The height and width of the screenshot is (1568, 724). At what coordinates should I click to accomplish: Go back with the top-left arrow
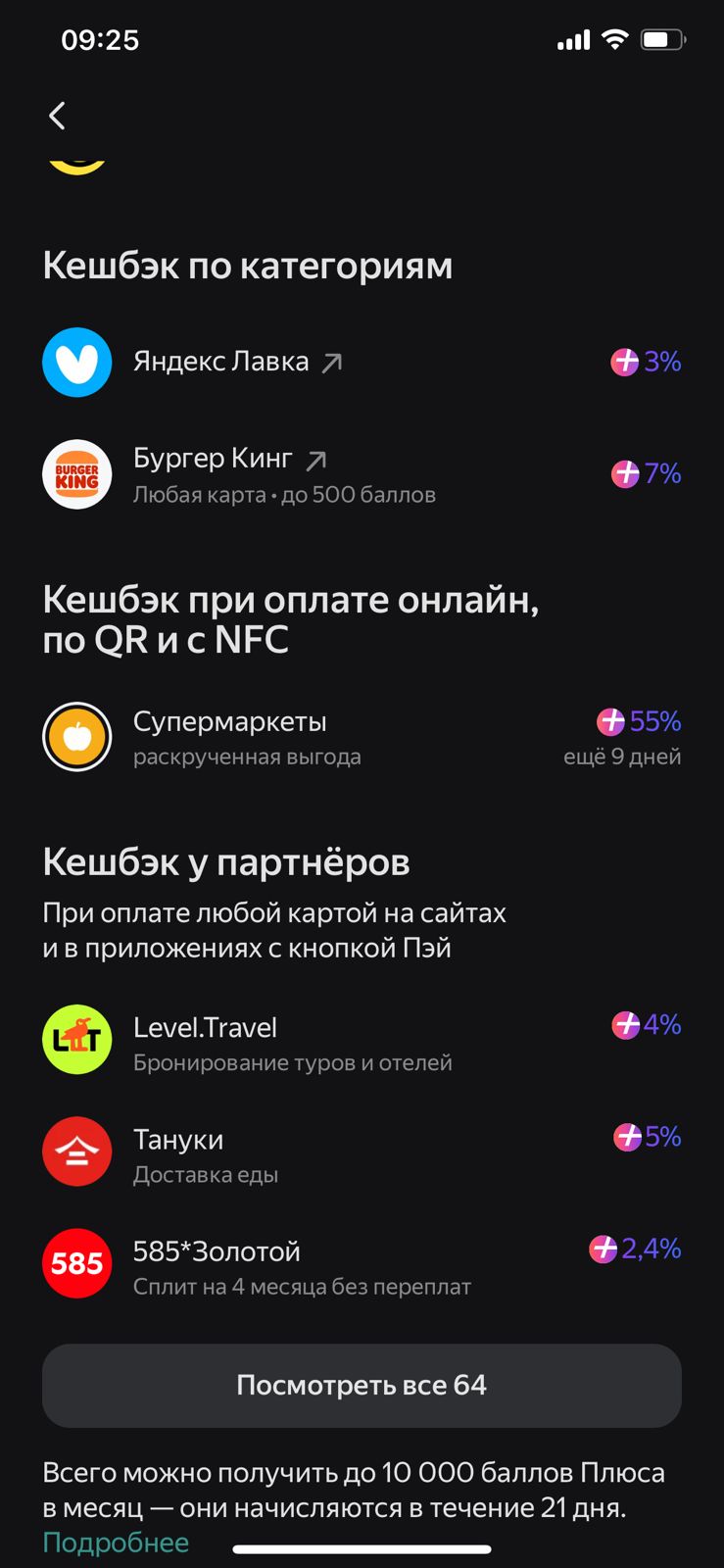[x=57, y=116]
